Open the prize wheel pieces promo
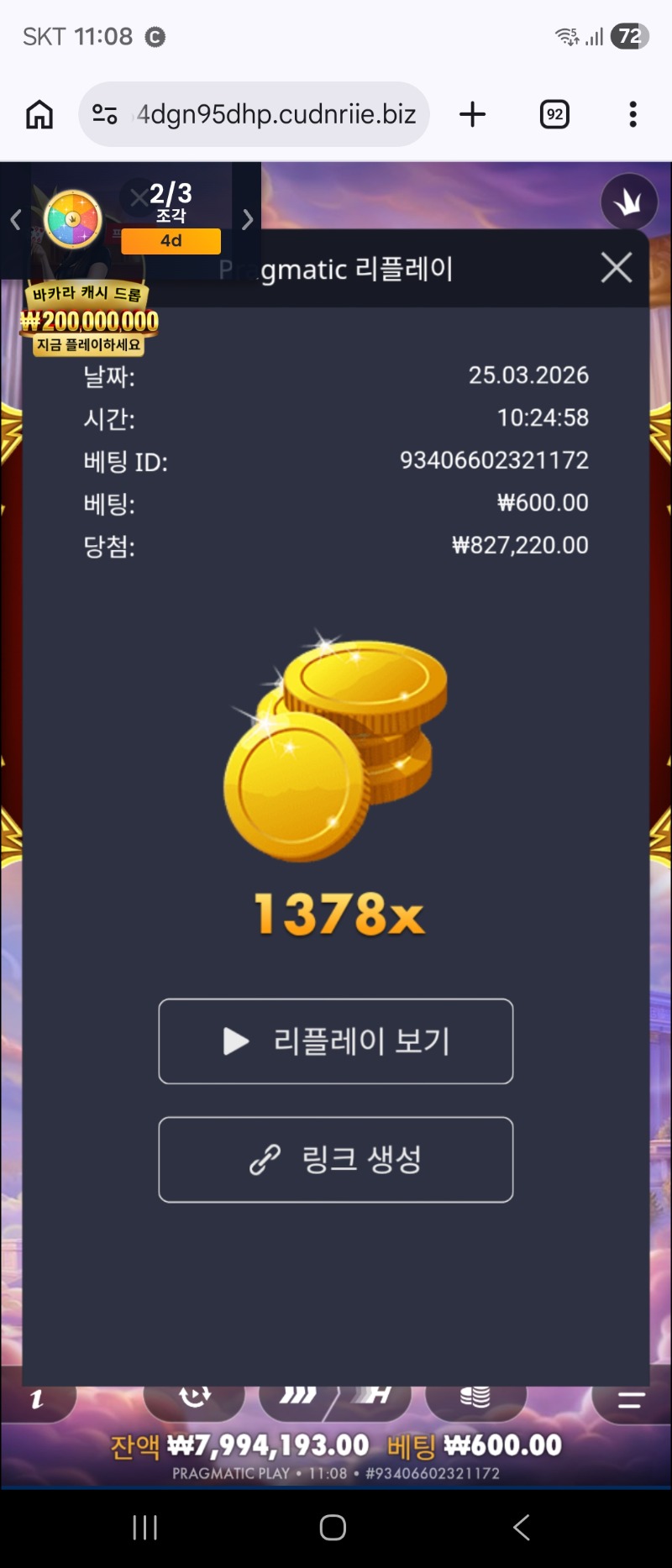The image size is (672, 1568). [74, 219]
